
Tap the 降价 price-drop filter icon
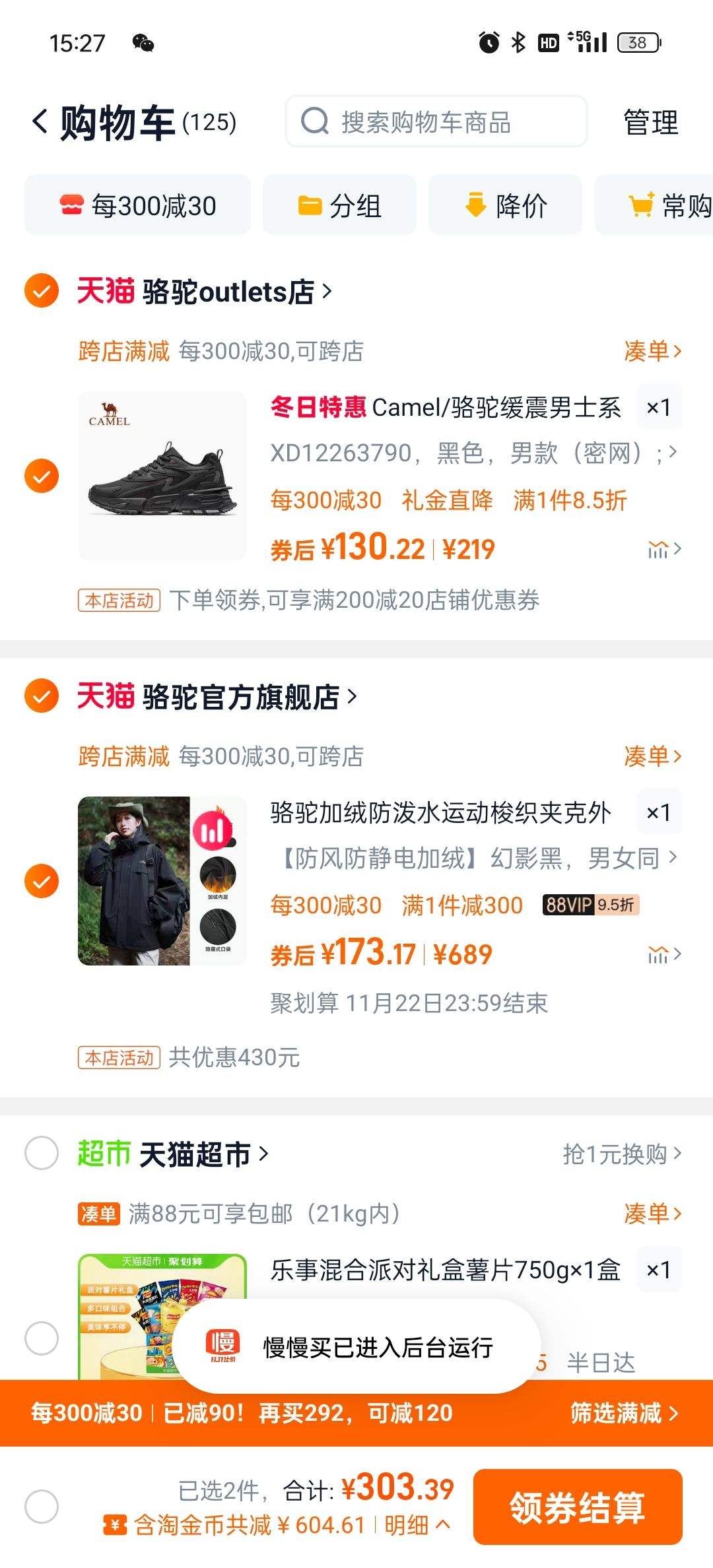click(475, 205)
